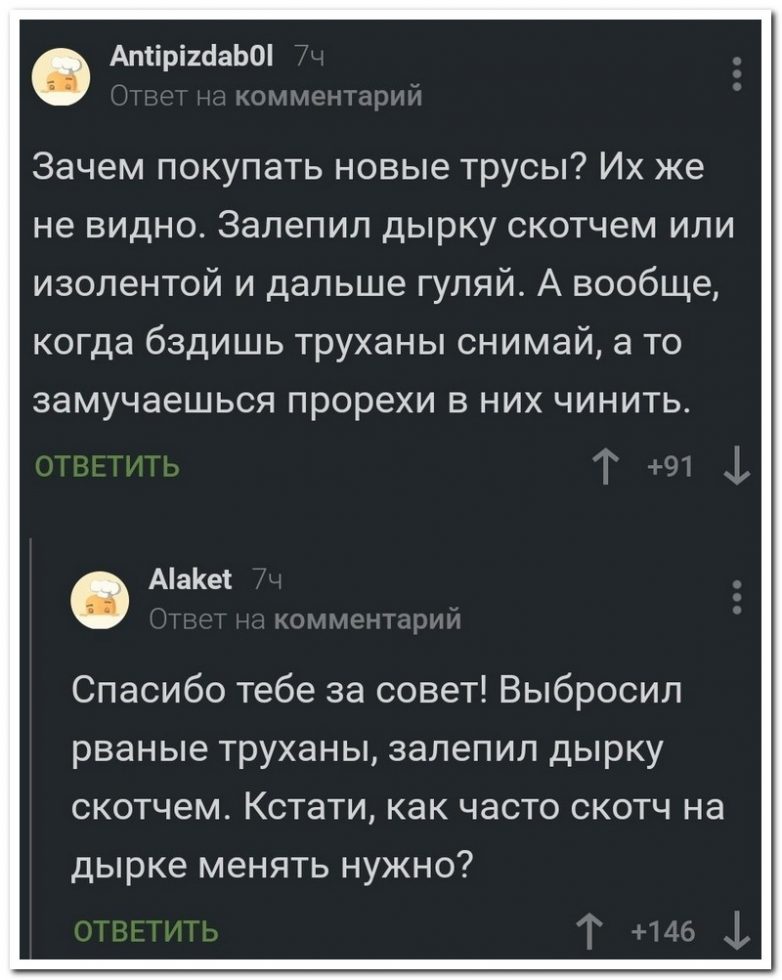Open overflow menu on Alaket's comment

737,596
